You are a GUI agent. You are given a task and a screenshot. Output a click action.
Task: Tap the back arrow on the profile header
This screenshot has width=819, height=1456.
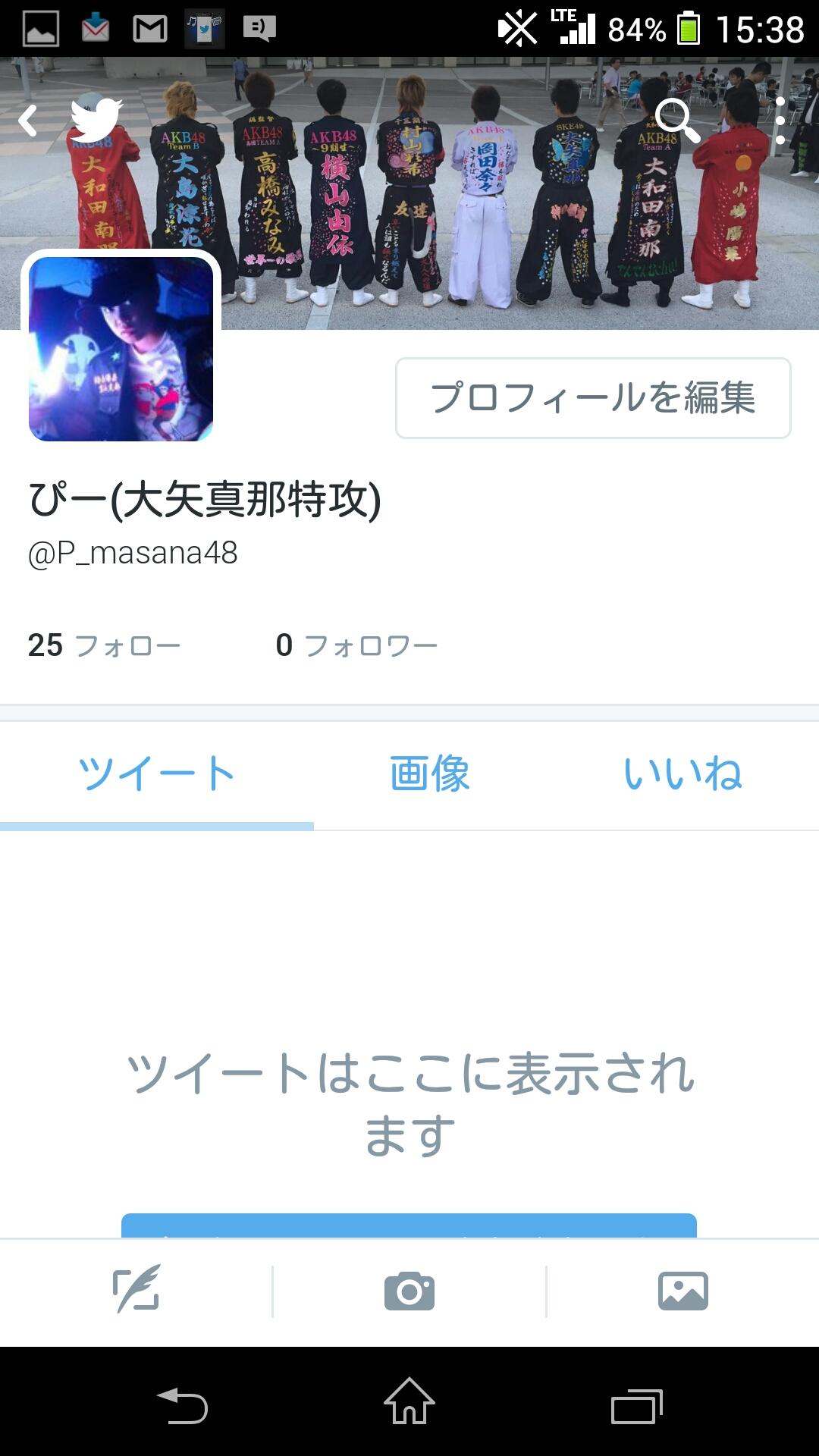pos(29,120)
